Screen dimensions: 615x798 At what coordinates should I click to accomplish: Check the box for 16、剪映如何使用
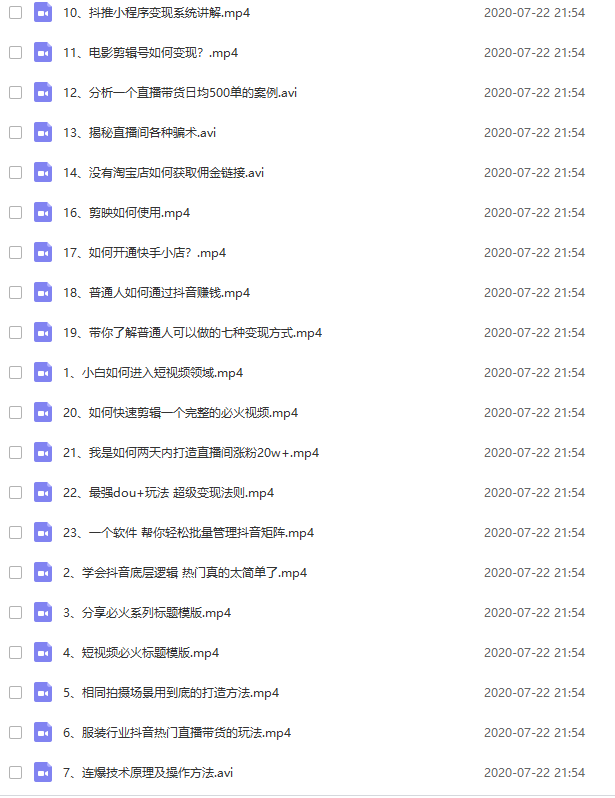pyautogui.click(x=15, y=212)
